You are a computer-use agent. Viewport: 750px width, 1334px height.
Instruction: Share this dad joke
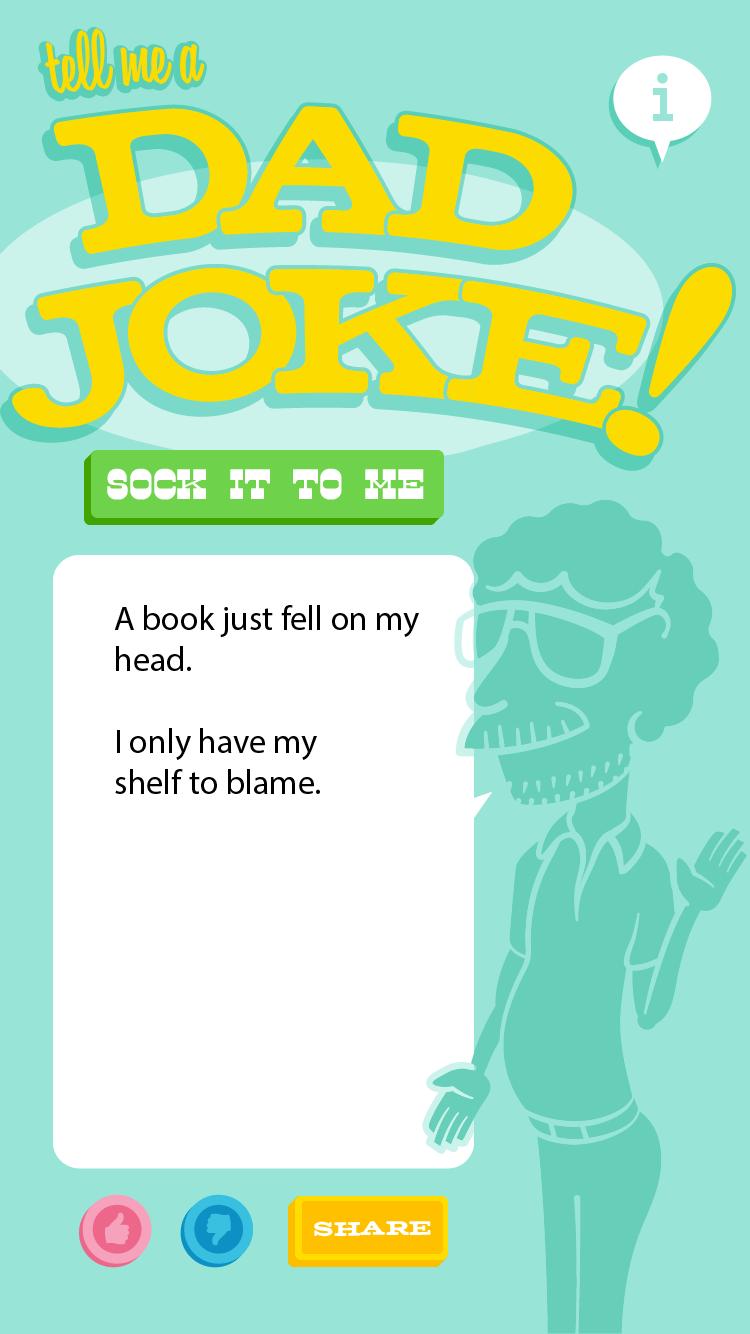tap(371, 1229)
